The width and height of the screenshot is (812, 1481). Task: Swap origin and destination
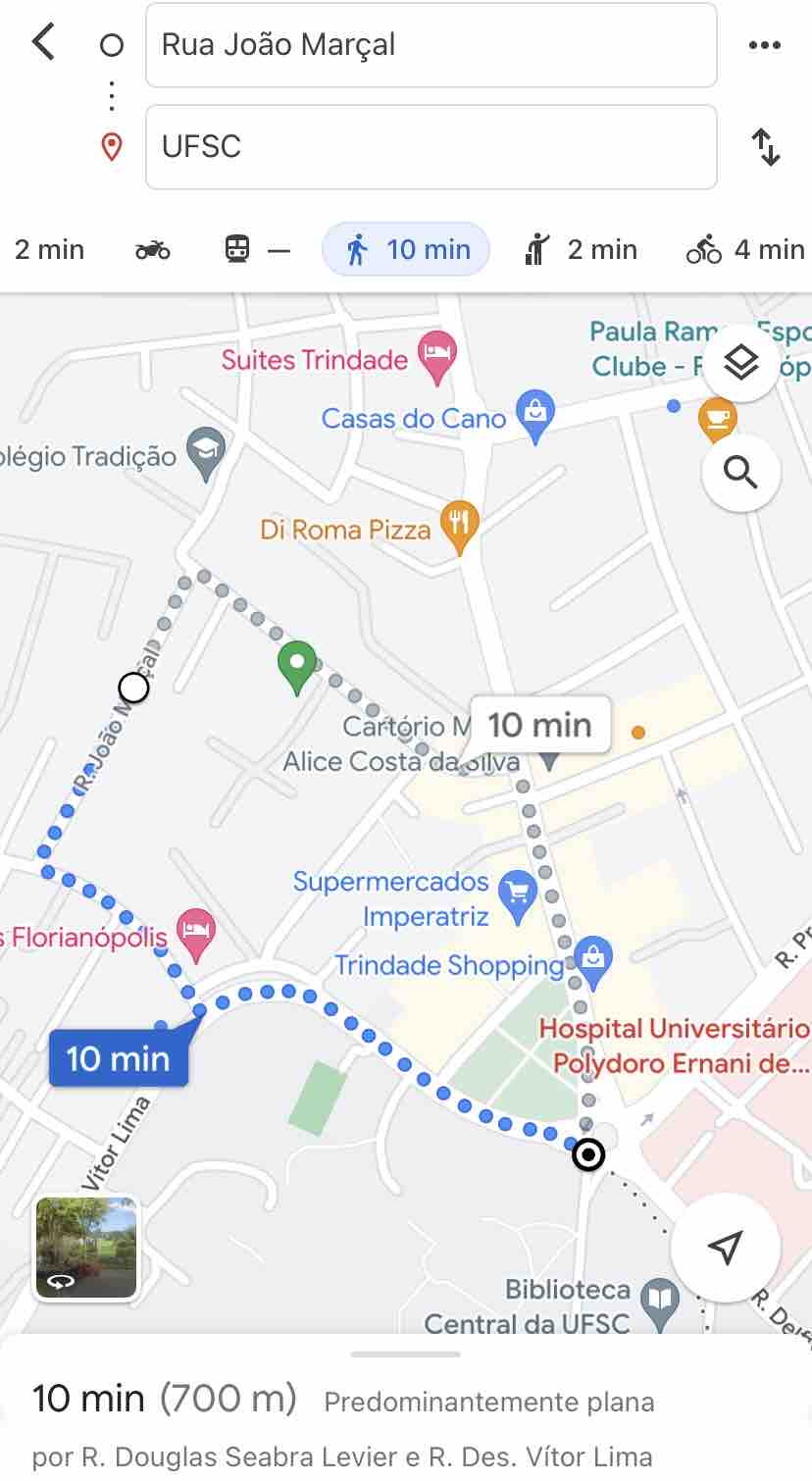pos(765,147)
